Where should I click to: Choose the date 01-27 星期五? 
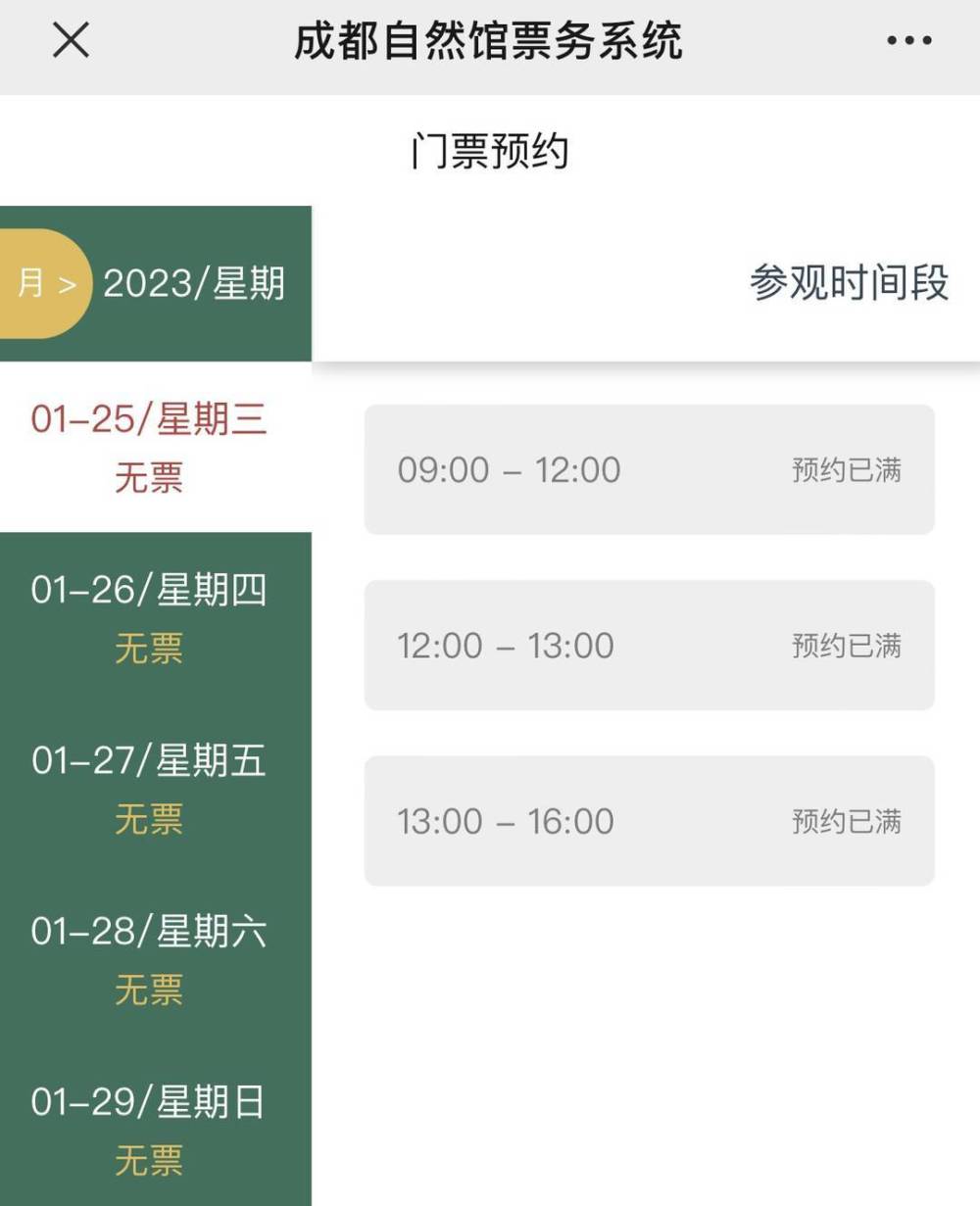149,788
